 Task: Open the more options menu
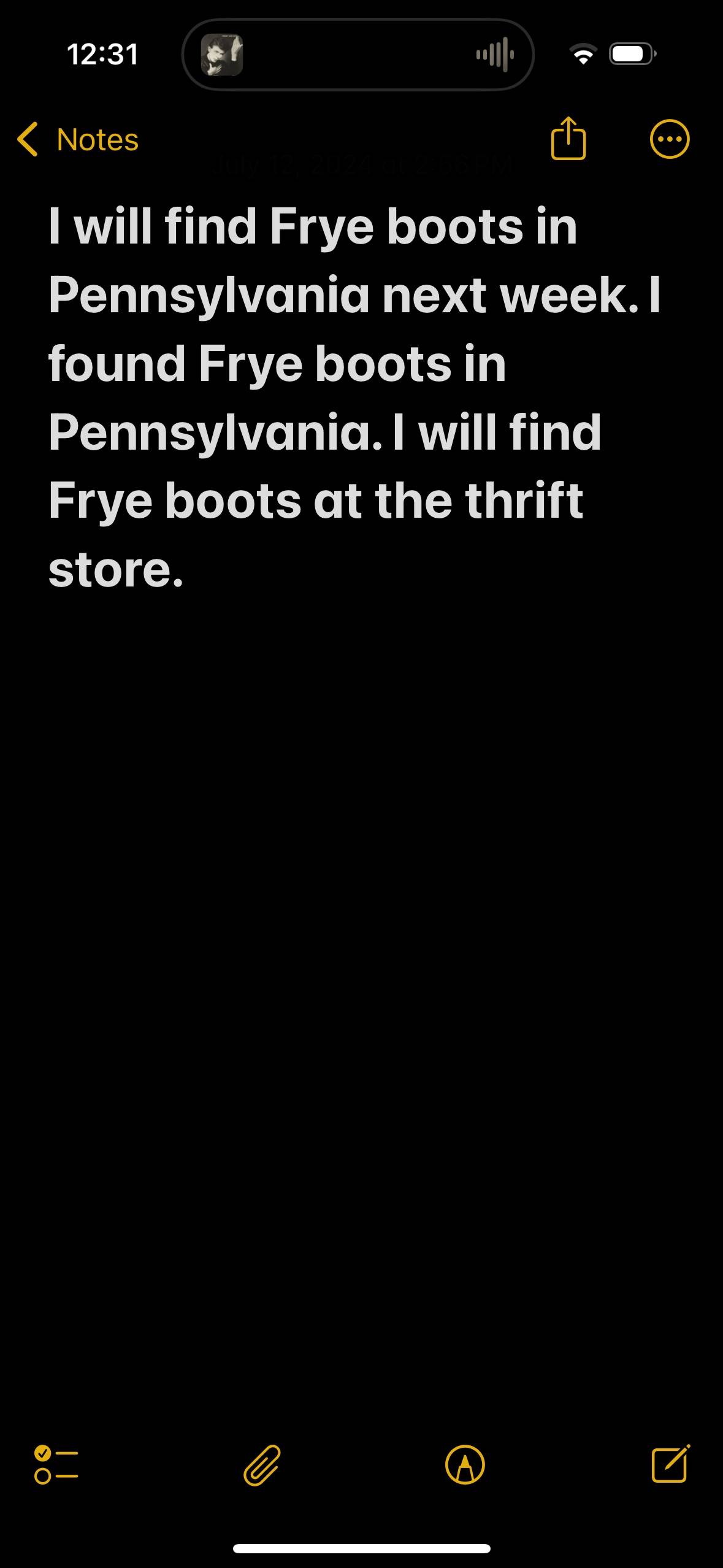tap(669, 139)
